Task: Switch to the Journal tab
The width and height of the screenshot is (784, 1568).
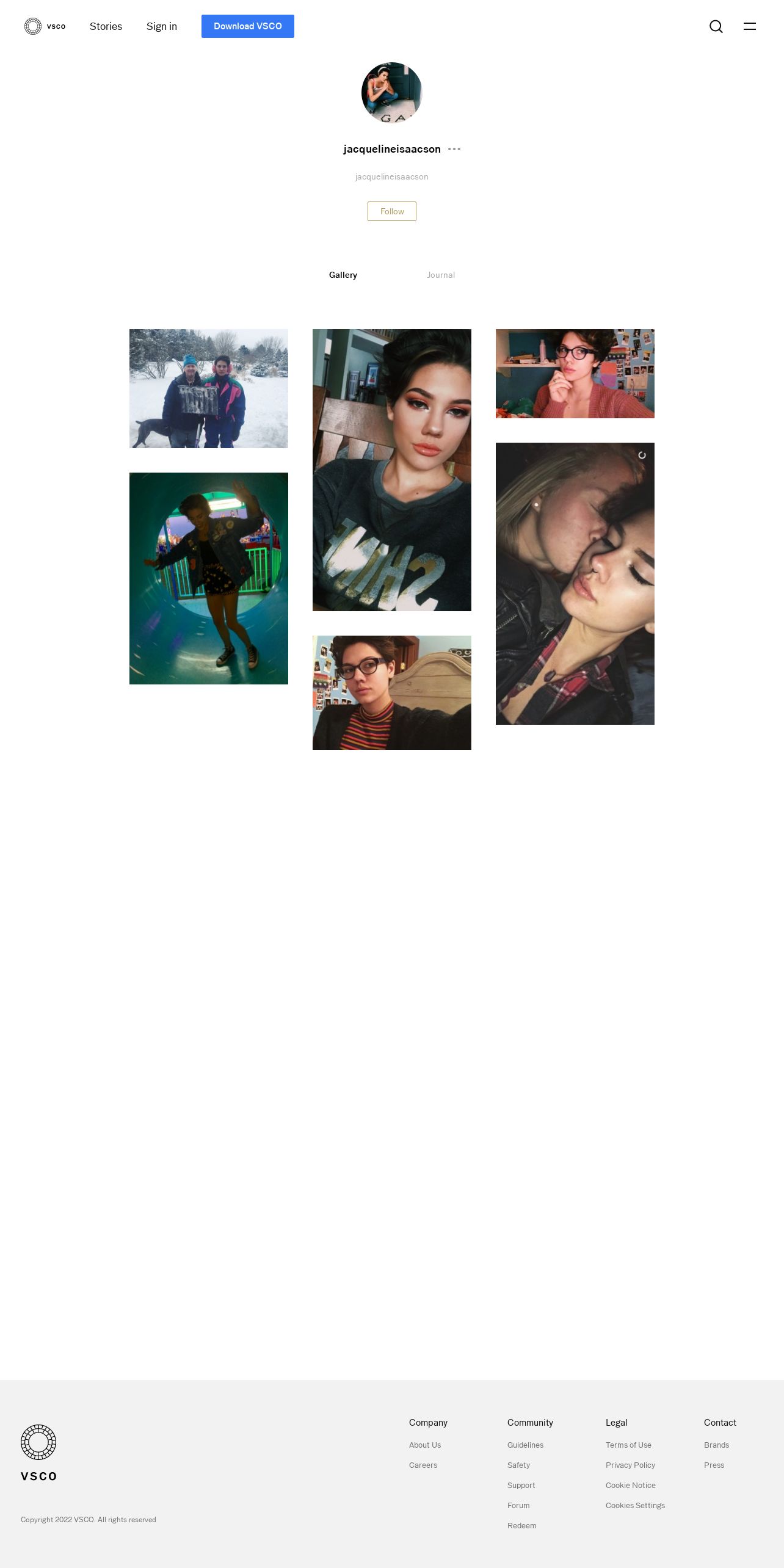Action: pos(441,275)
